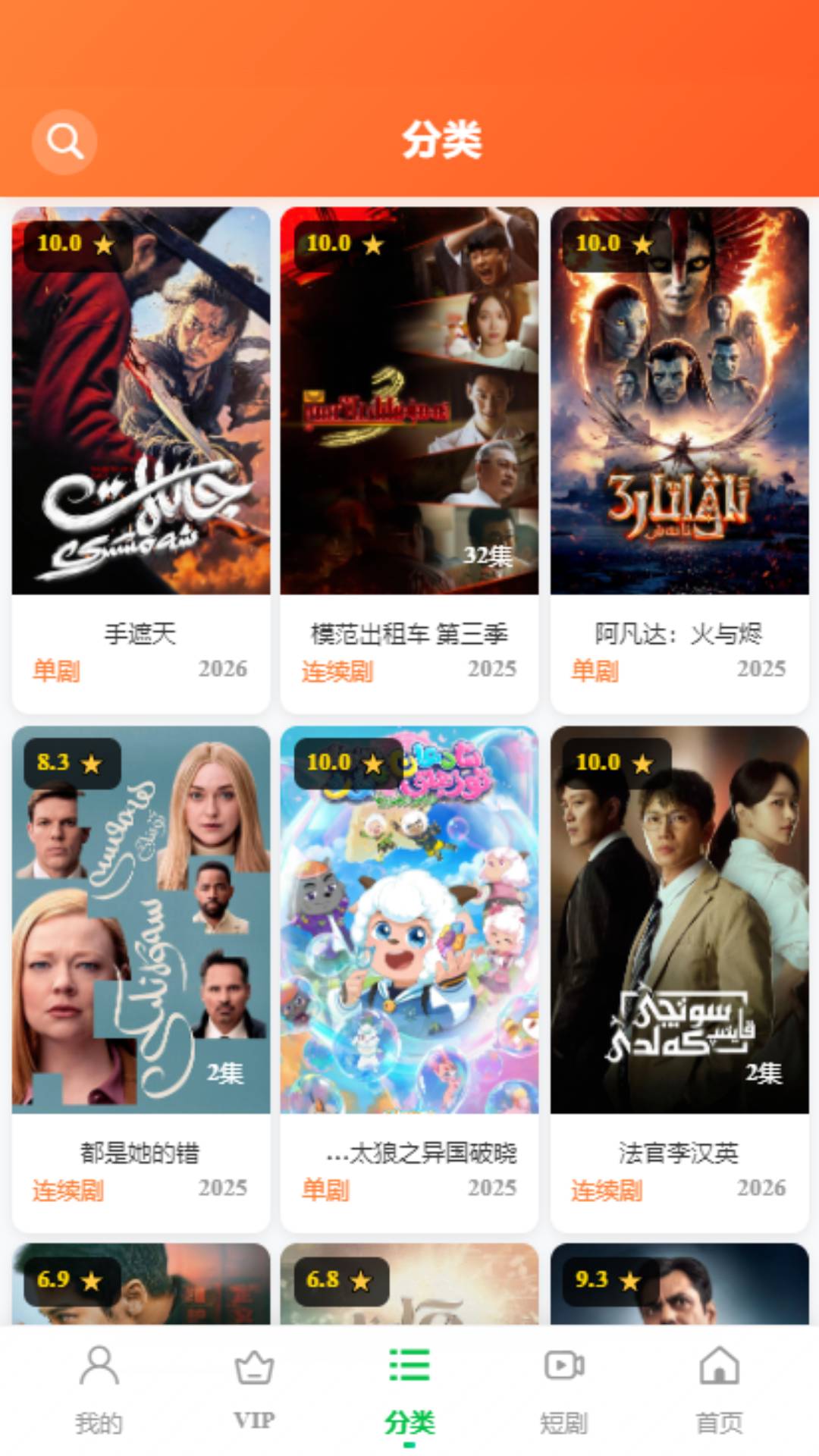Open the search icon
Image resolution: width=819 pixels, height=1456 pixels.
click(64, 142)
